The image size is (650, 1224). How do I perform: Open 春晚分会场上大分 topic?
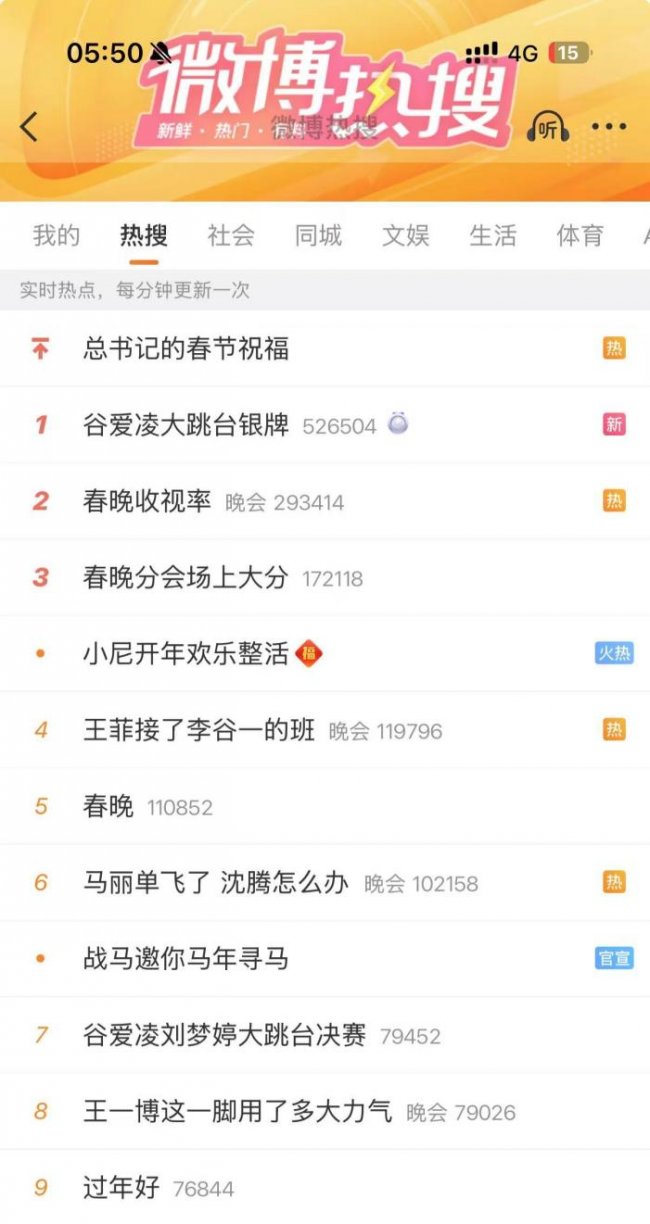pyautogui.click(x=186, y=578)
